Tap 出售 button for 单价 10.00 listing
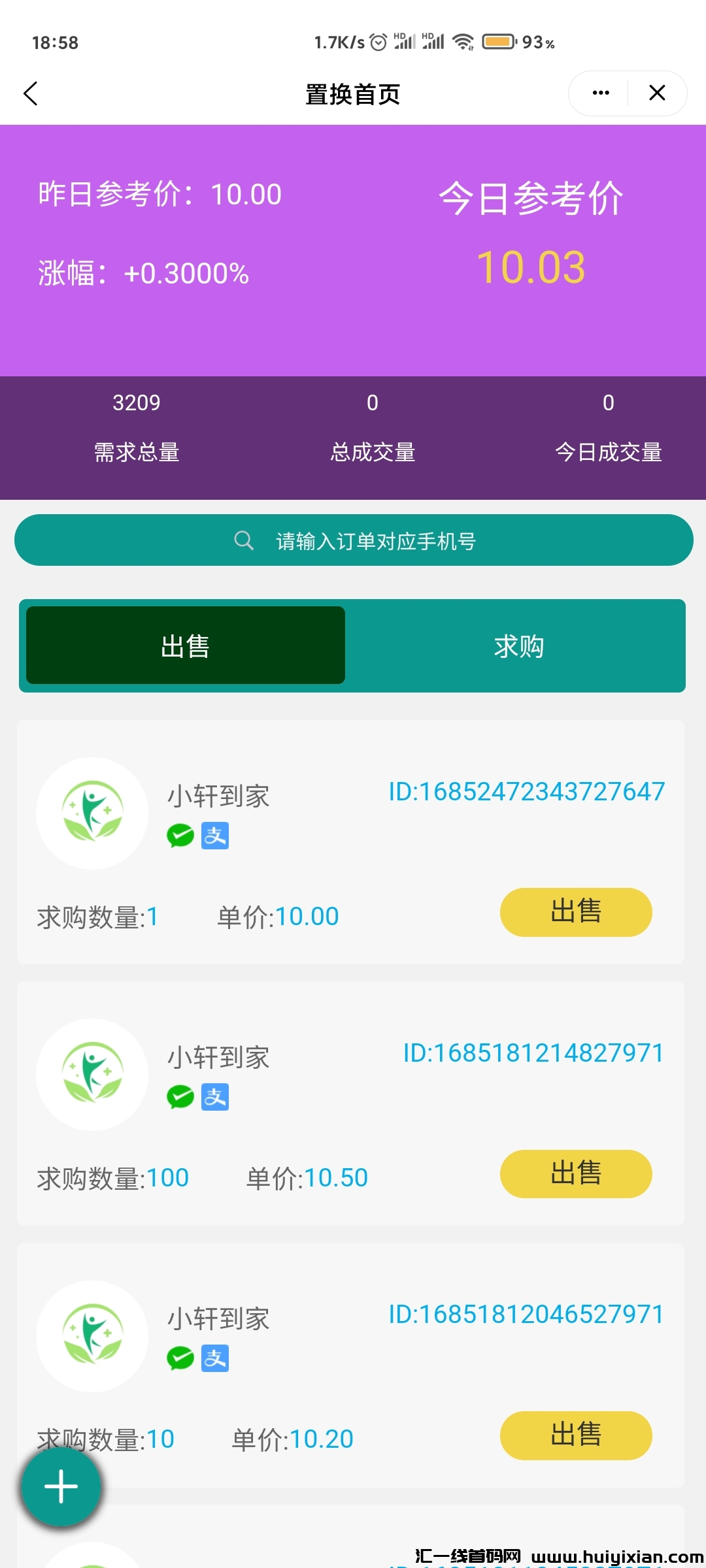The width and height of the screenshot is (706, 1568). 575,912
